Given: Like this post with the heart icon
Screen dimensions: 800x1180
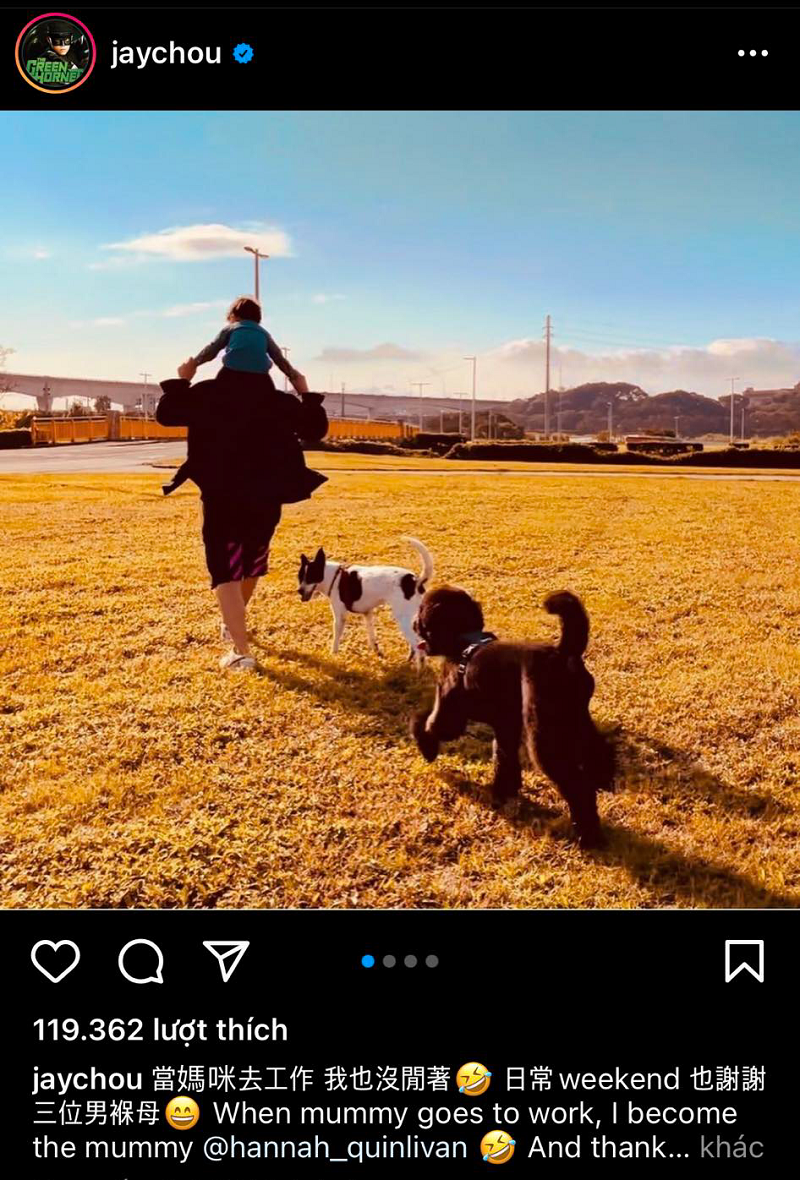Looking at the screenshot, I should point(55,962).
